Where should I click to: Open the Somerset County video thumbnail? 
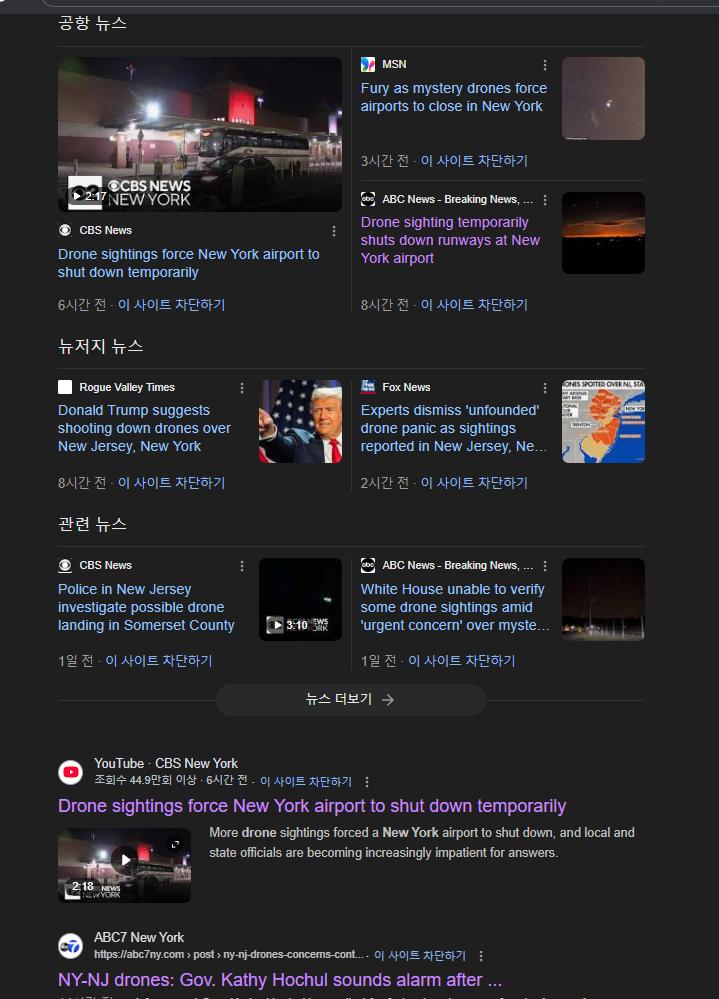(x=300, y=599)
